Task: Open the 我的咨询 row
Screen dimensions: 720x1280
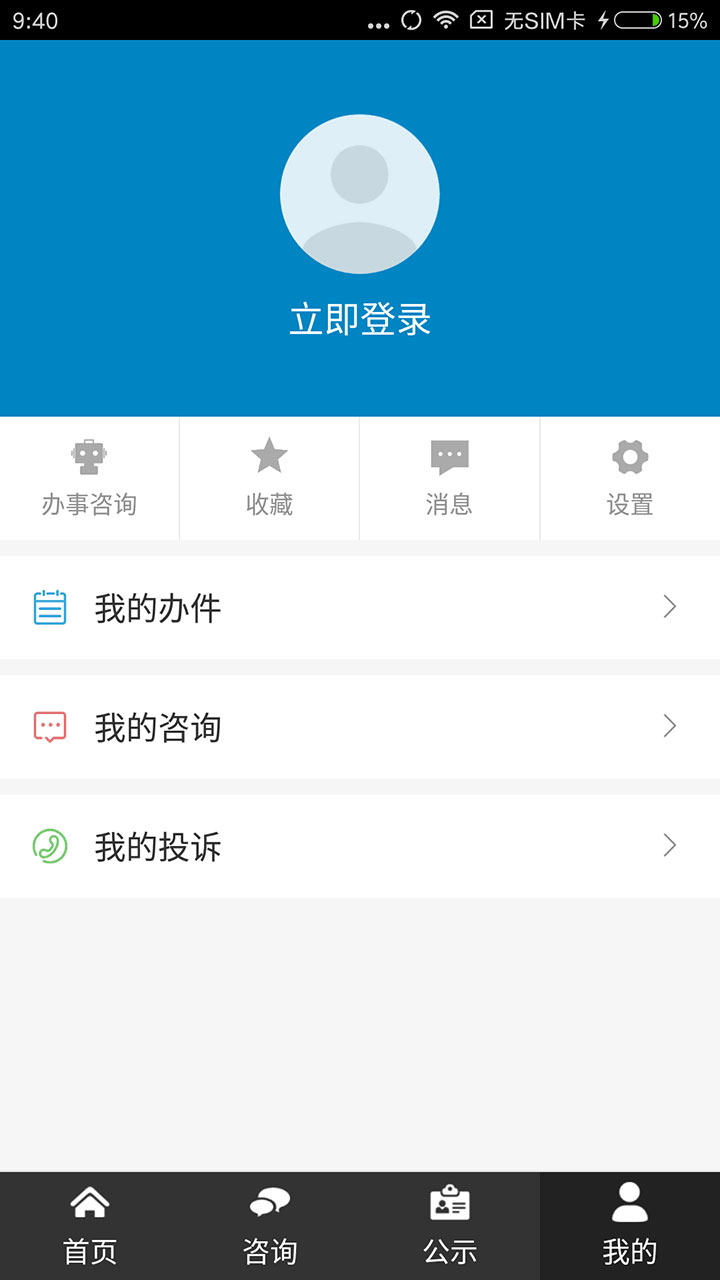Action: tap(360, 727)
